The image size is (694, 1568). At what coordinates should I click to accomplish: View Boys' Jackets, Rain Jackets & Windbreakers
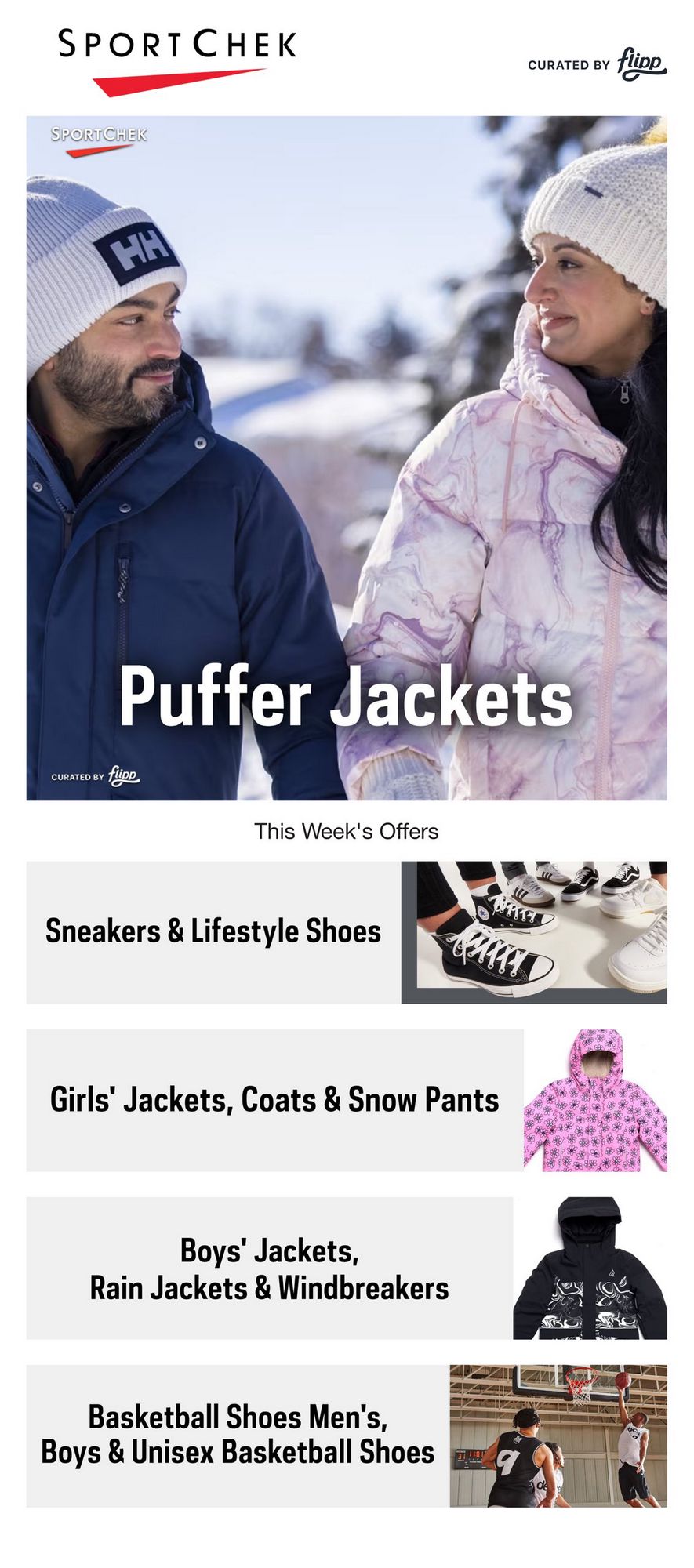pyautogui.click(x=347, y=1268)
